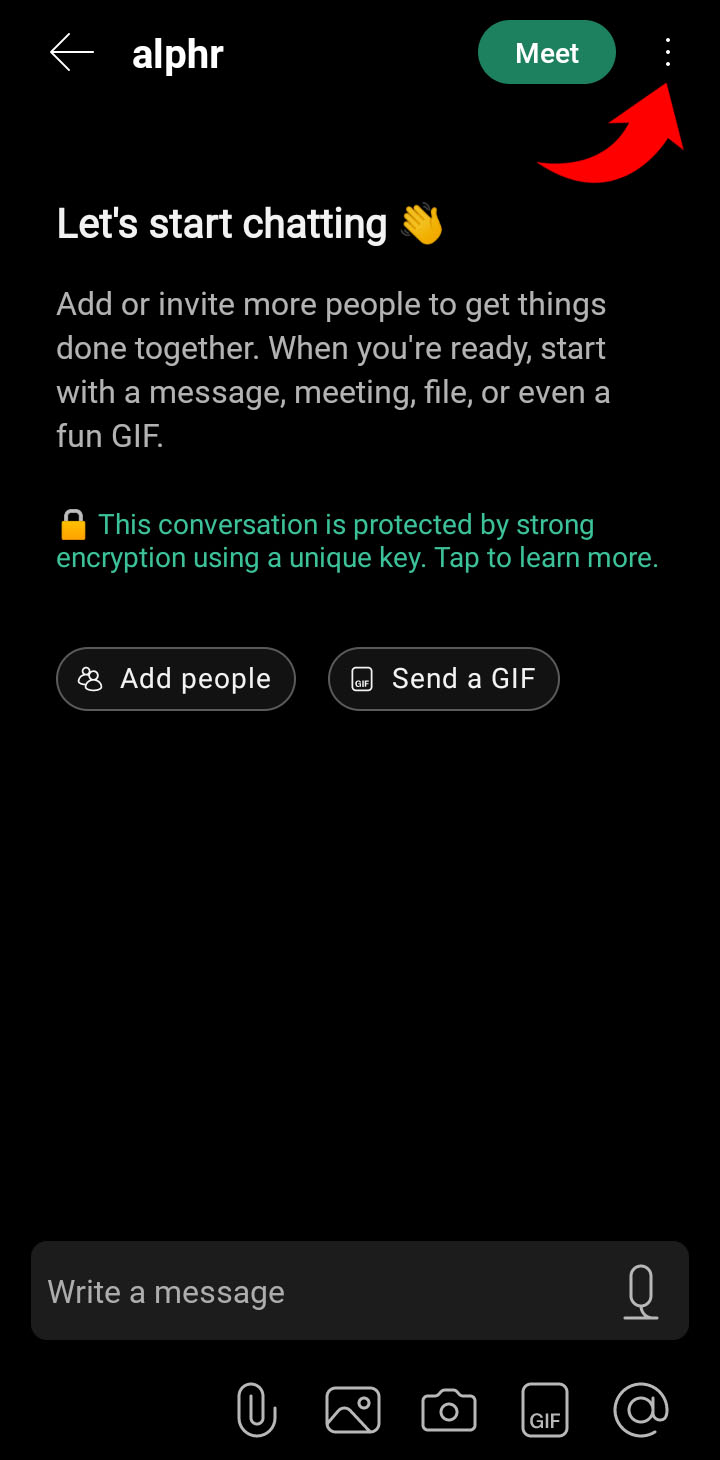Open the camera to take a photo
This screenshot has height=1460, width=720.
449,1411
